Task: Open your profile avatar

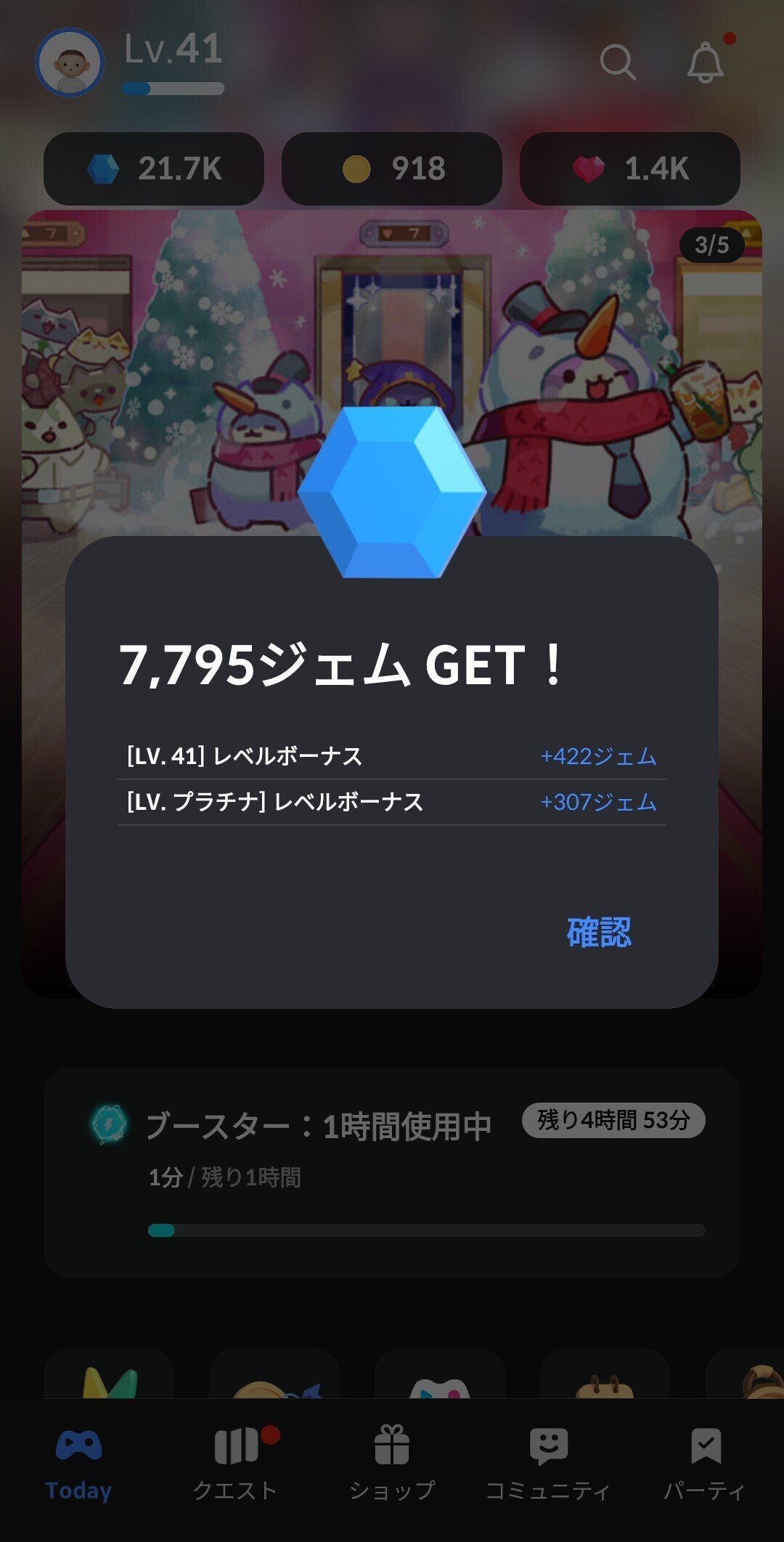Action: tap(68, 62)
